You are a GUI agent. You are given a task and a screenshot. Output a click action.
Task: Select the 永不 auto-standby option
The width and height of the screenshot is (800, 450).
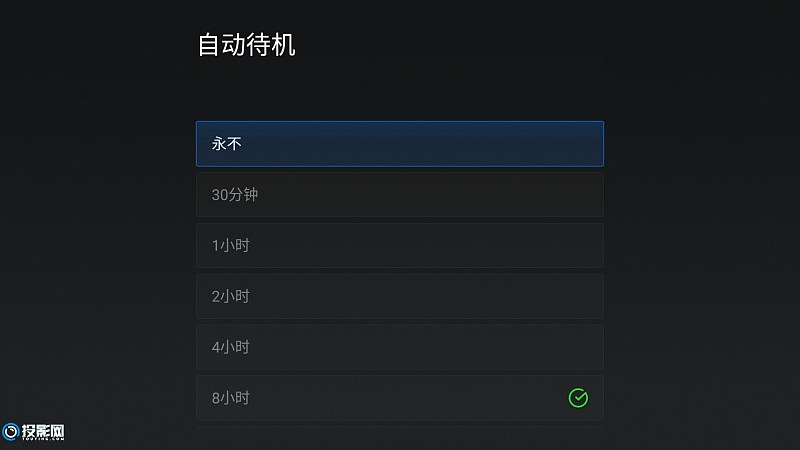399,144
